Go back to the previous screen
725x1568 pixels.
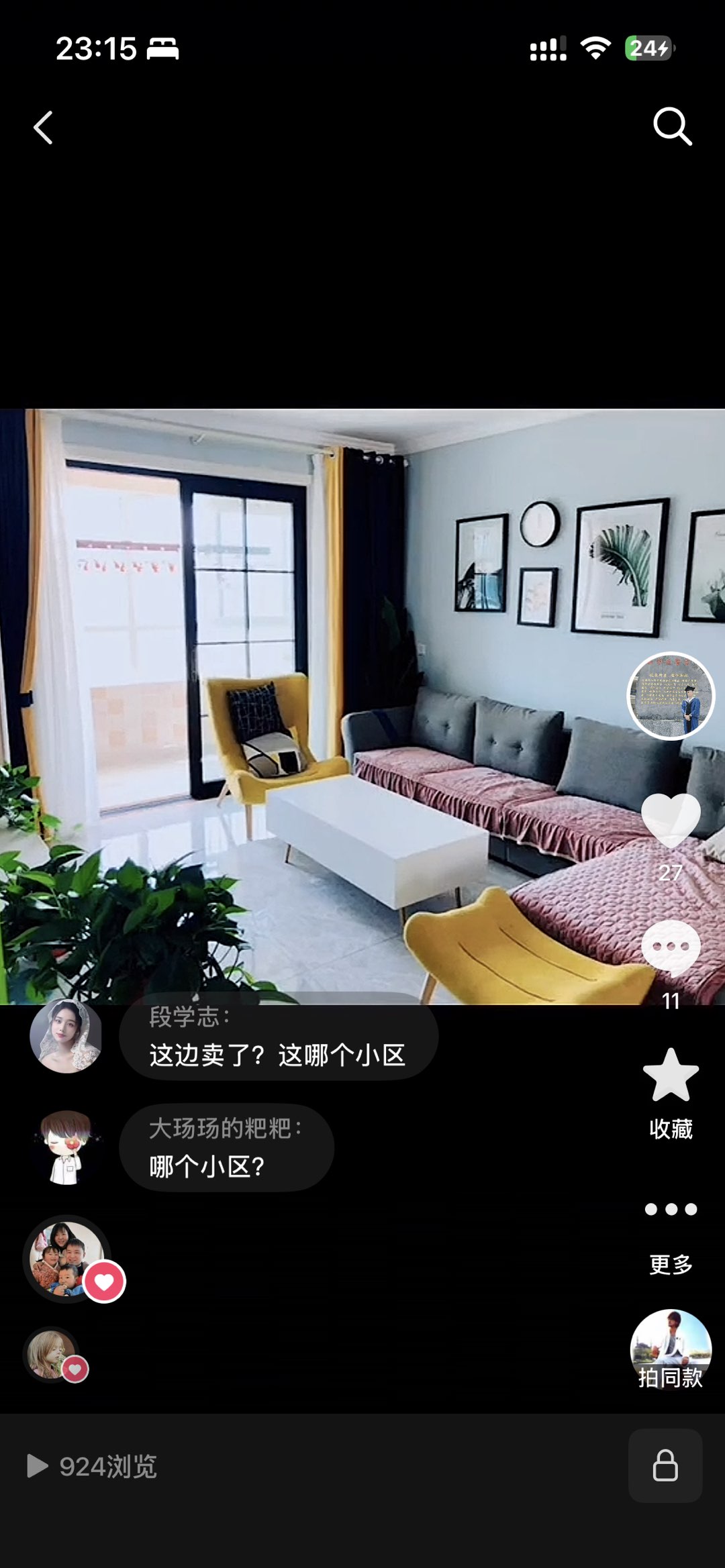[x=44, y=127]
